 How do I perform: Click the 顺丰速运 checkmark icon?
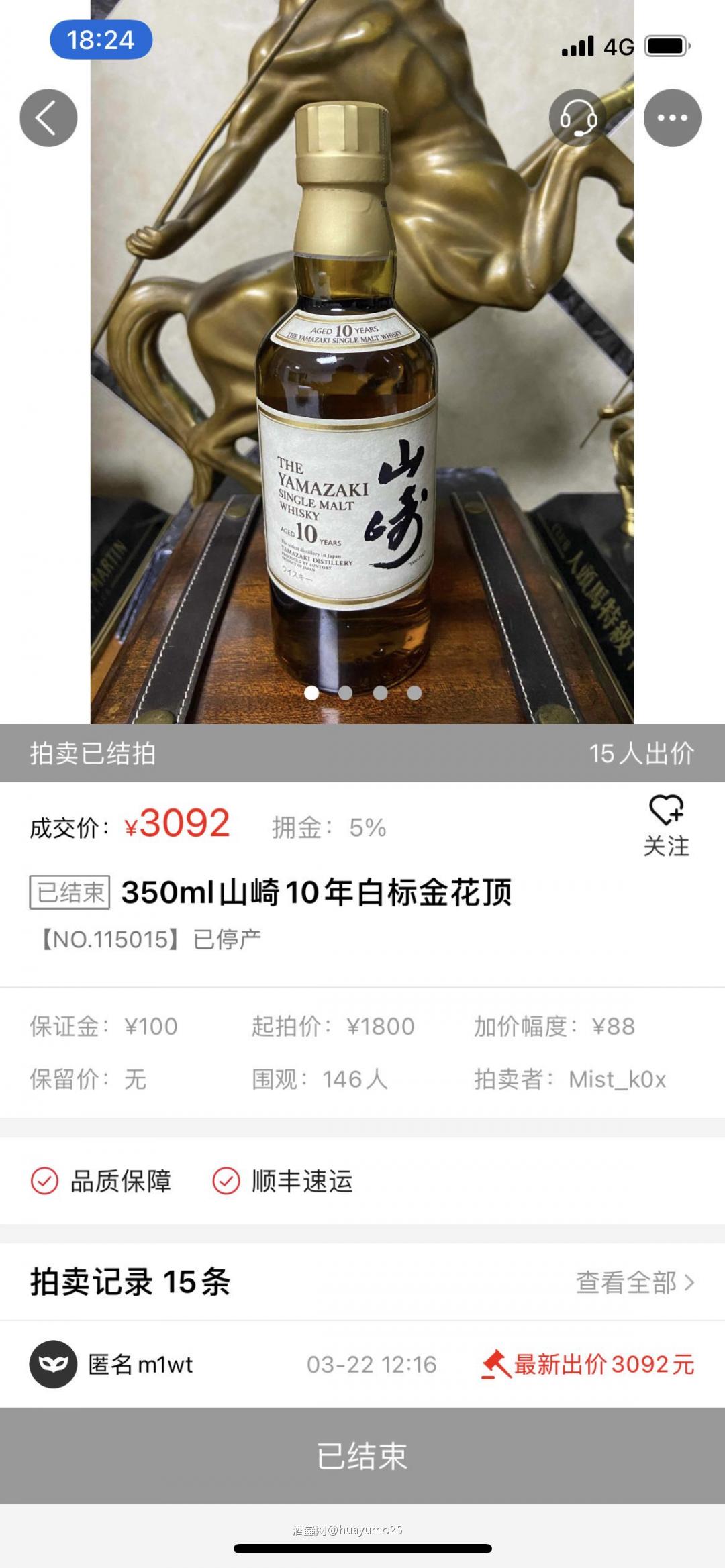[x=226, y=1181]
